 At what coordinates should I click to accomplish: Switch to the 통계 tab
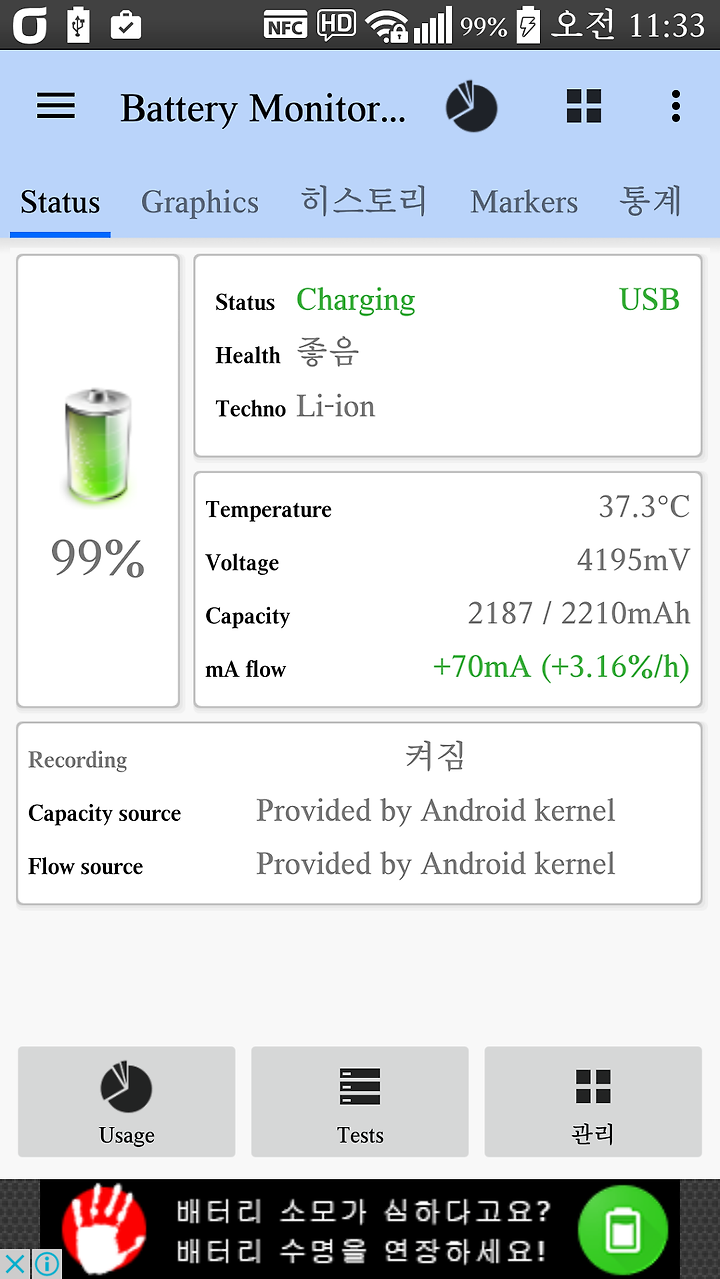click(x=650, y=201)
